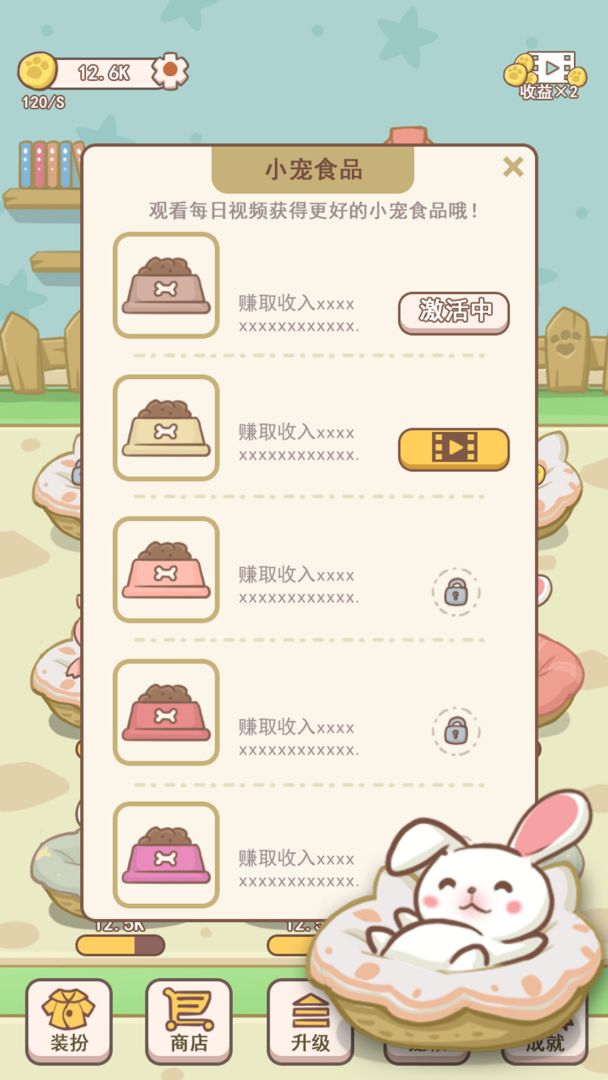Open the 装扮 dress-up menu
The image size is (608, 1080).
pyautogui.click(x=69, y=1020)
